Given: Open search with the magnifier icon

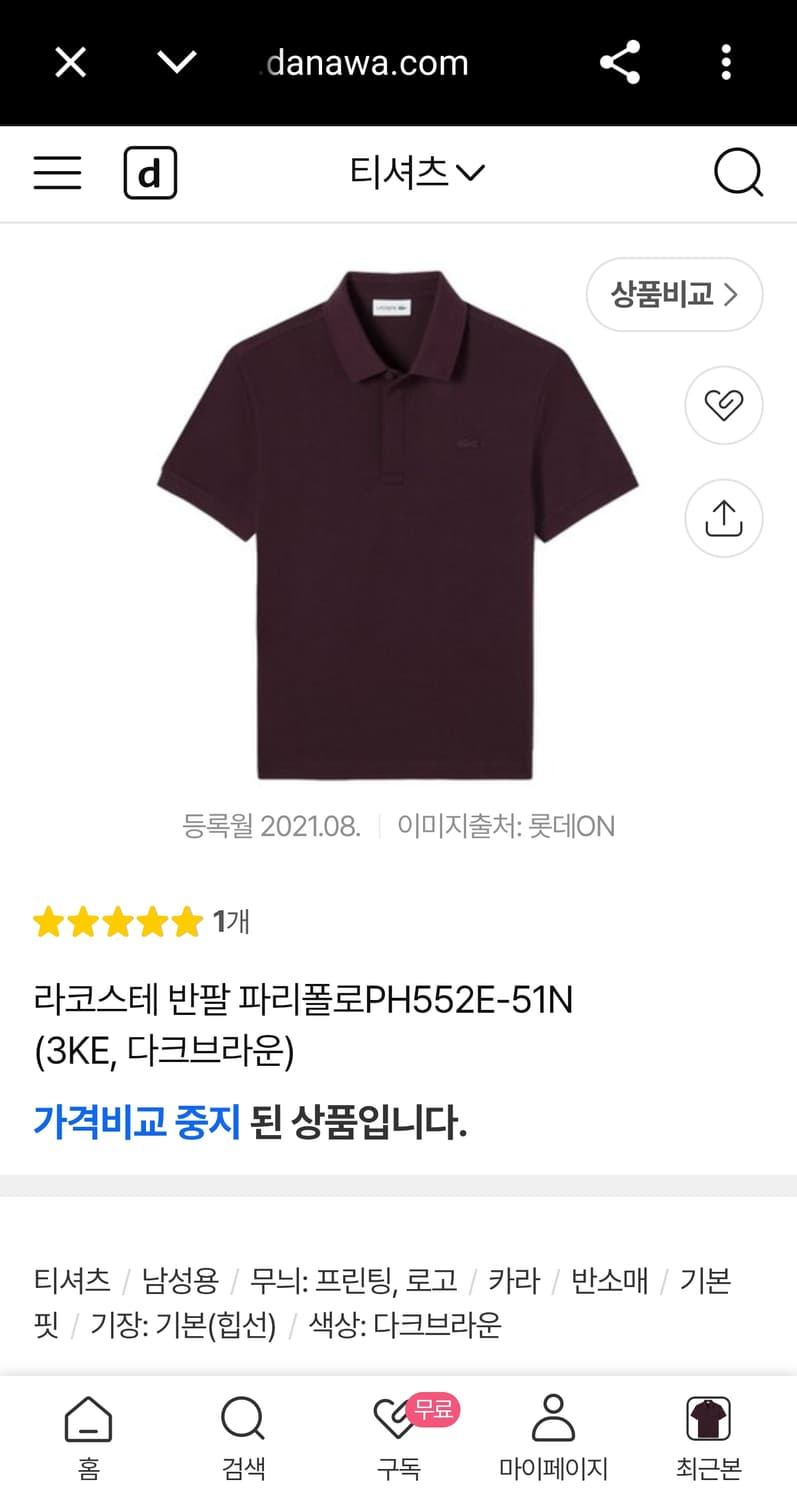Looking at the screenshot, I should click(x=739, y=172).
